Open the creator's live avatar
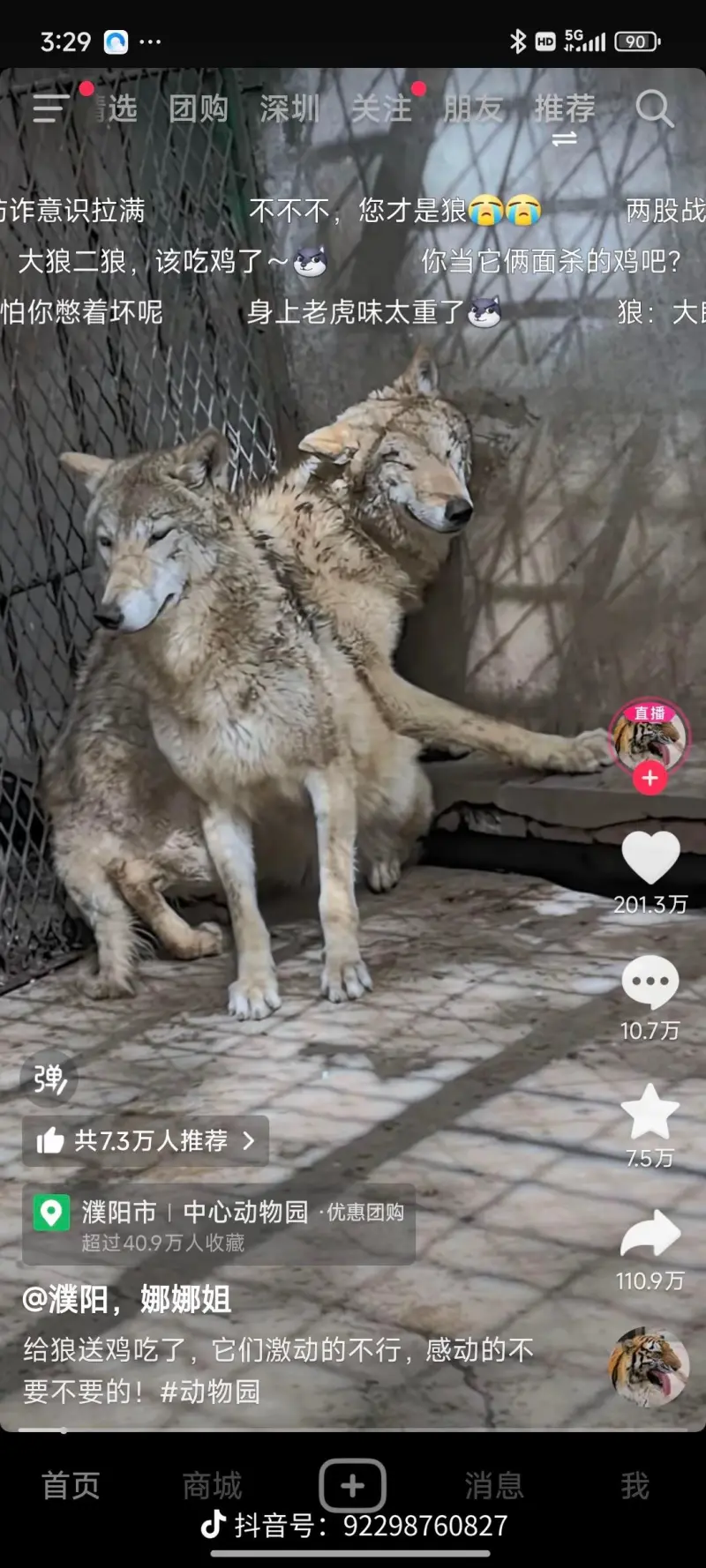 point(650,736)
